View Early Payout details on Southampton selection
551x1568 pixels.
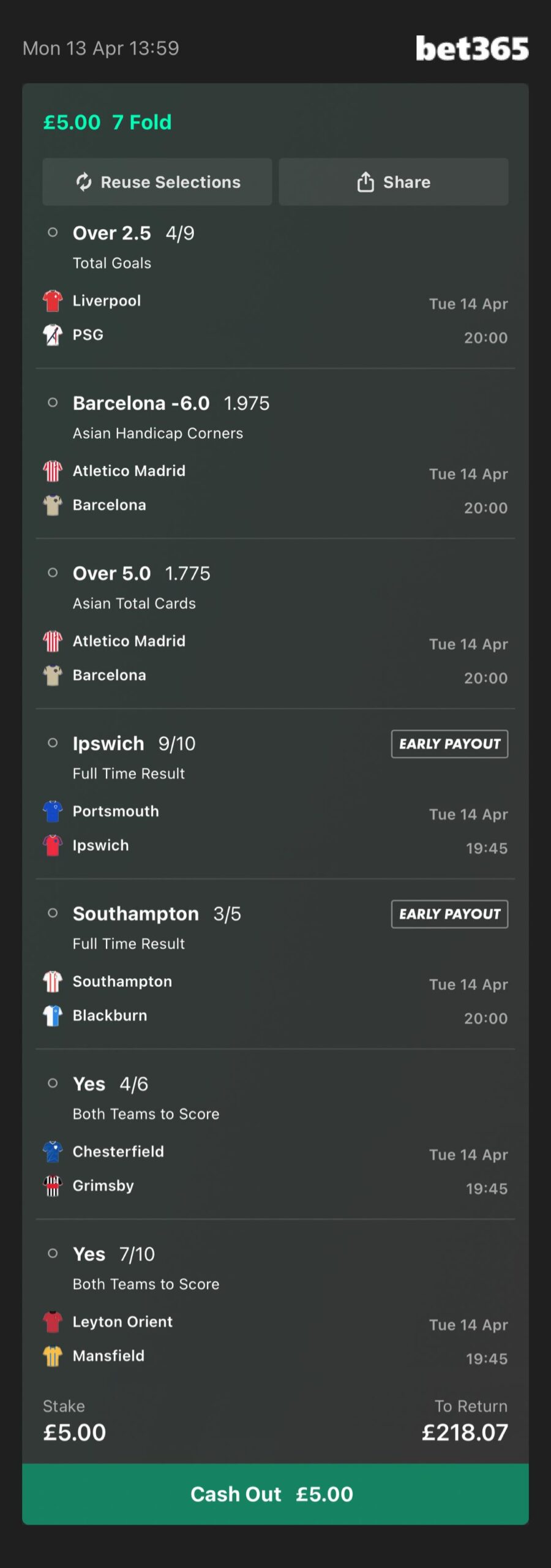(x=449, y=914)
